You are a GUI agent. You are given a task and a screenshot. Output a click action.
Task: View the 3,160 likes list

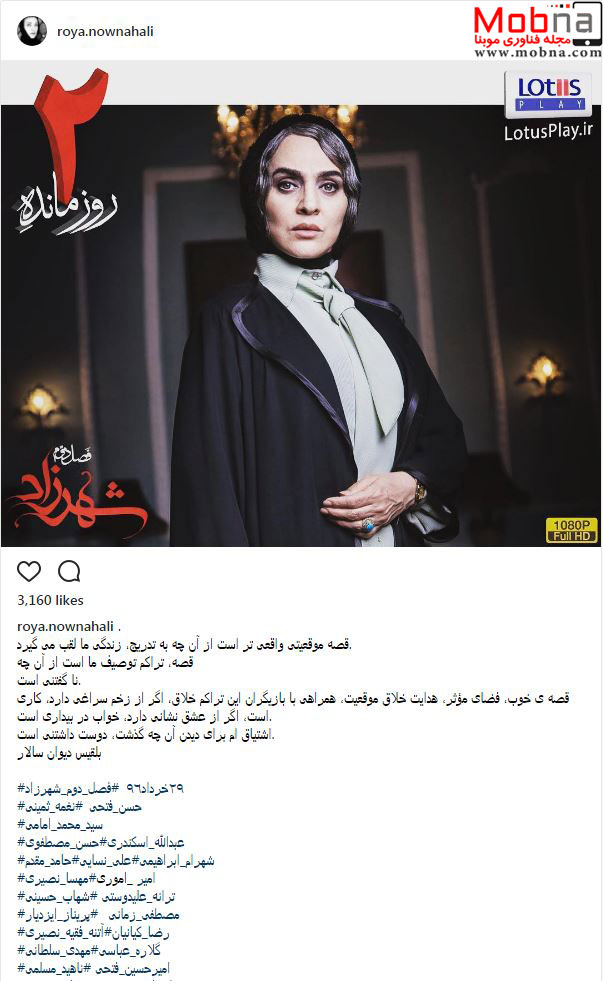(51, 601)
